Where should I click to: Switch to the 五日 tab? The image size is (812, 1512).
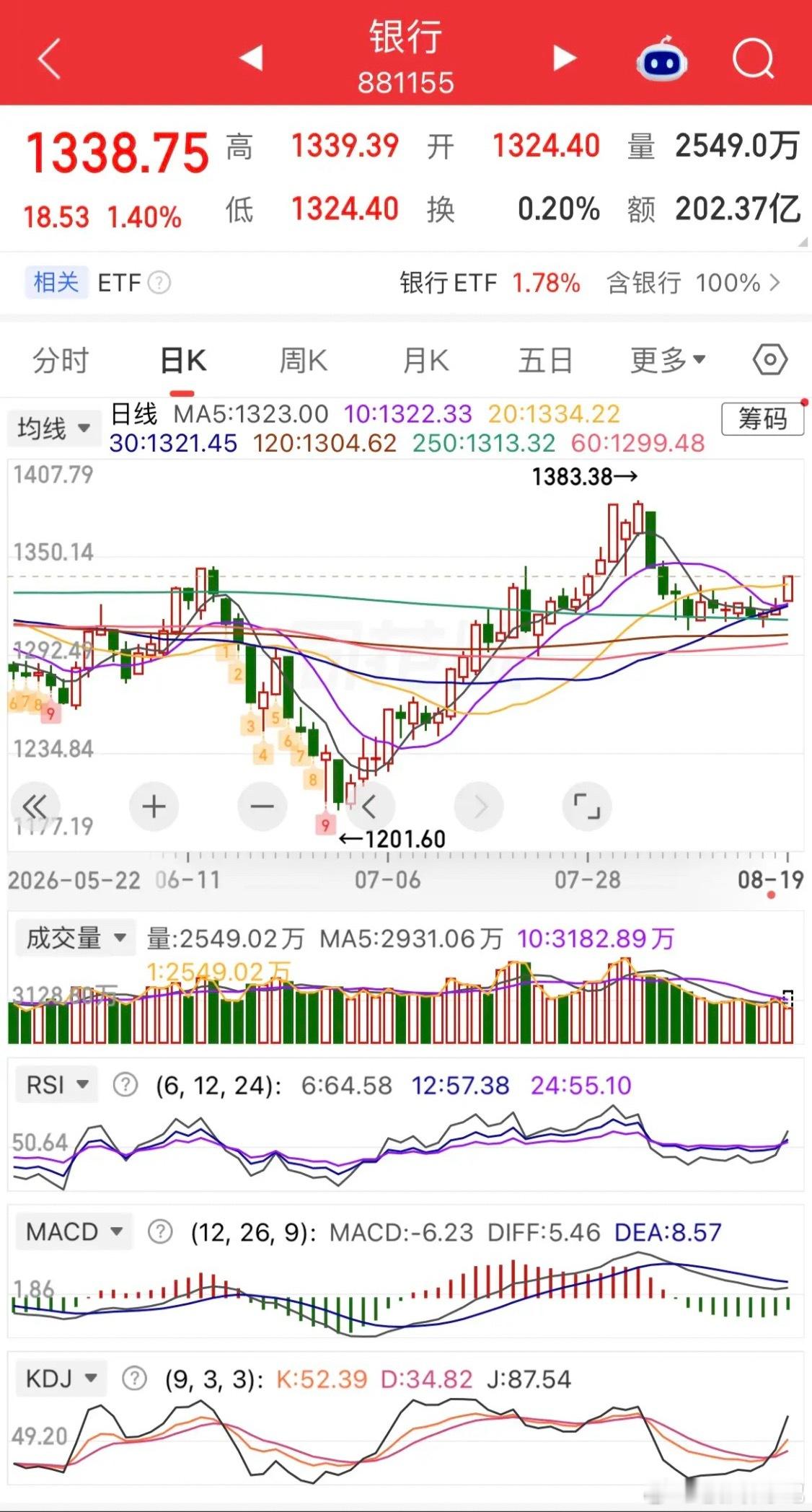click(x=546, y=360)
